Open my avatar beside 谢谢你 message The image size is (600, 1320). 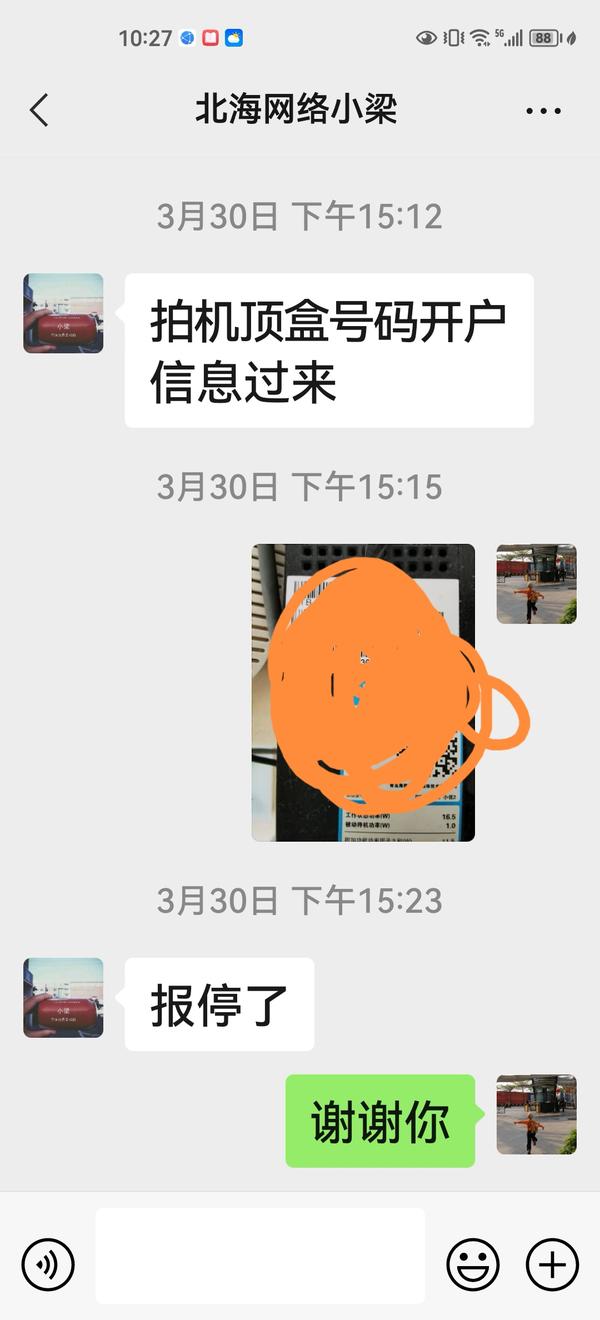coord(536,1115)
